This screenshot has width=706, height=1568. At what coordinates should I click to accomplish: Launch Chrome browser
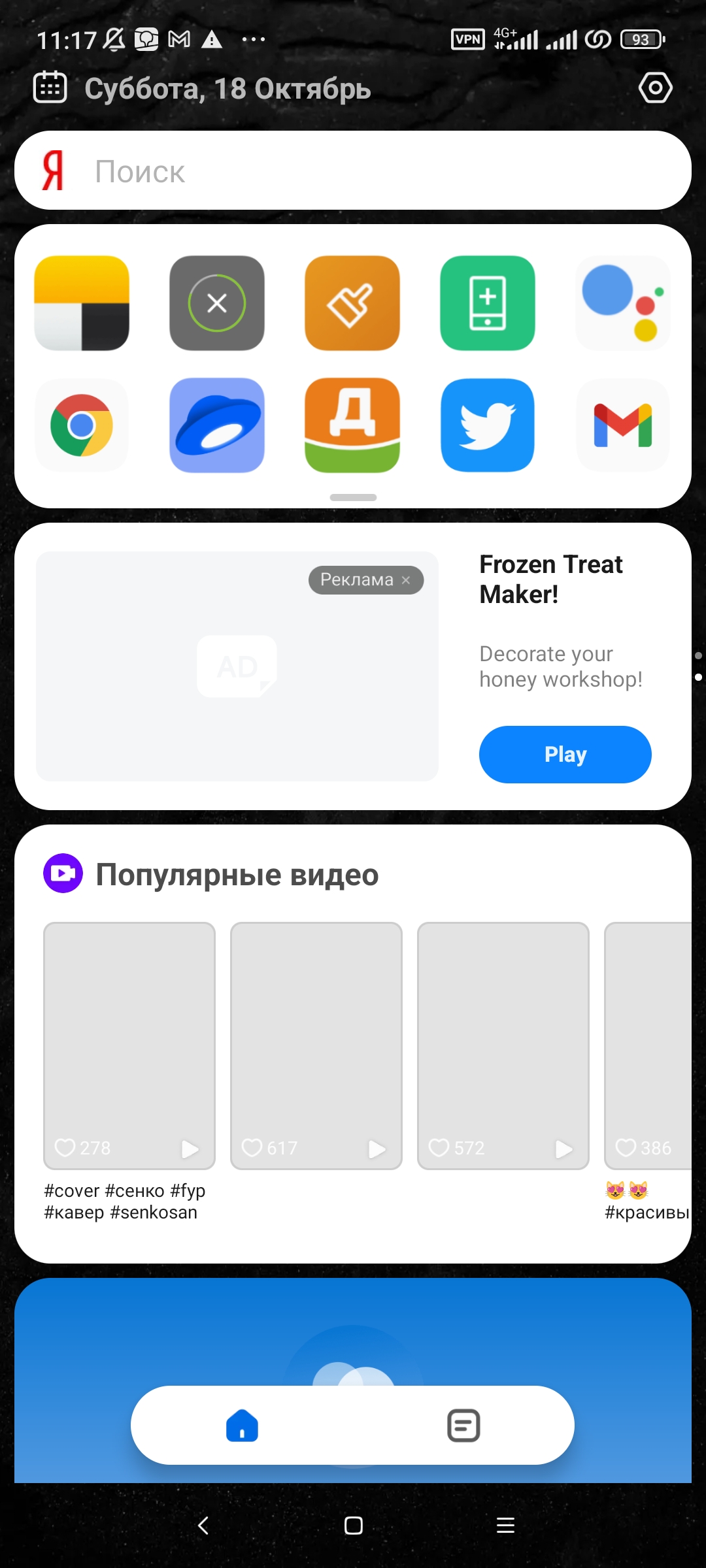click(82, 425)
